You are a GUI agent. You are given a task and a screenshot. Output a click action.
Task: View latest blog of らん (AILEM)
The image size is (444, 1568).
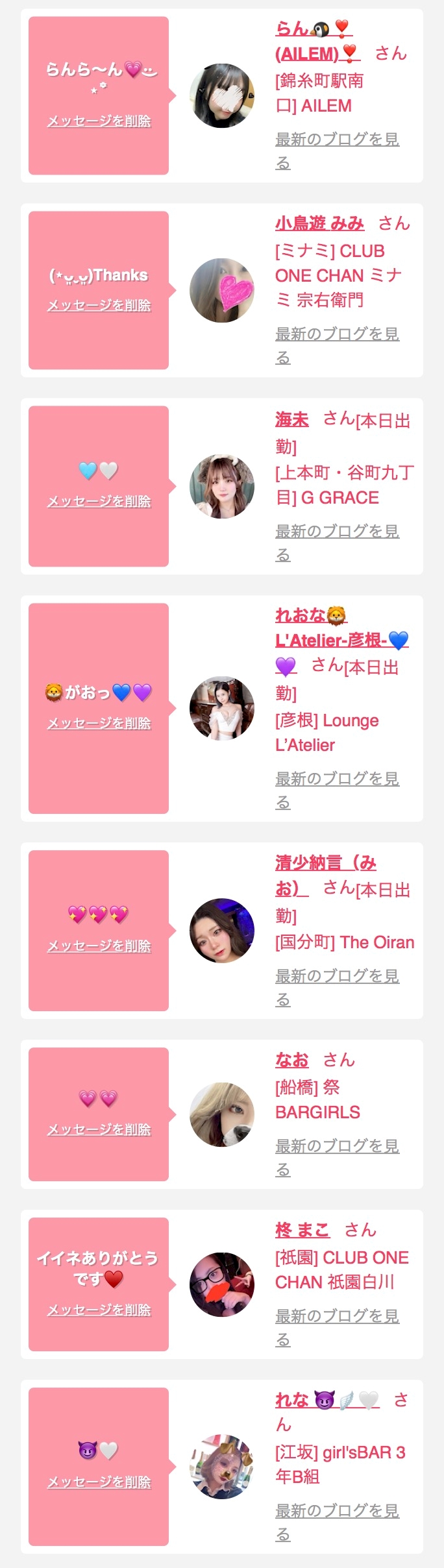pyautogui.click(x=337, y=151)
